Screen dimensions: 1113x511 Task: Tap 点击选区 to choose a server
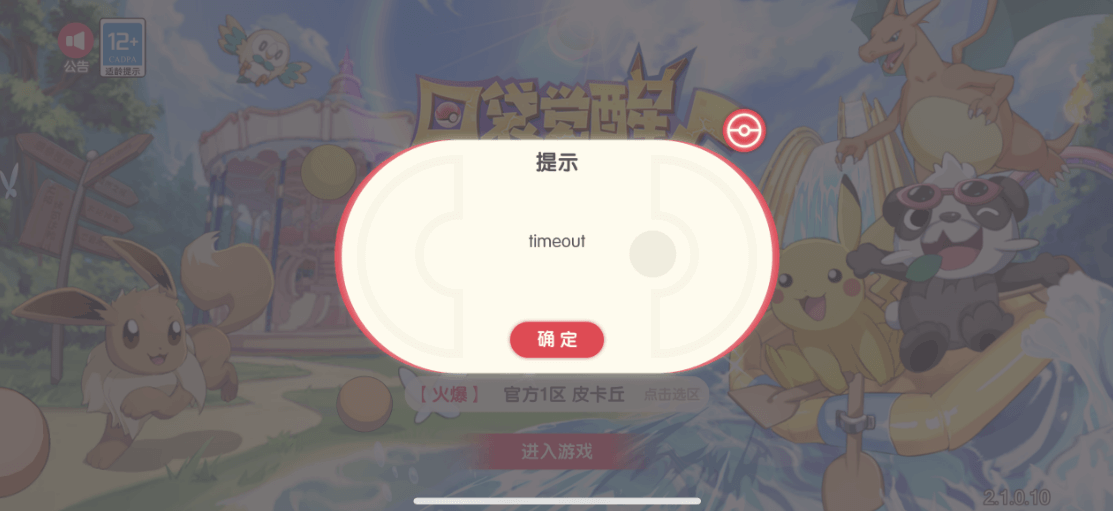click(675, 394)
